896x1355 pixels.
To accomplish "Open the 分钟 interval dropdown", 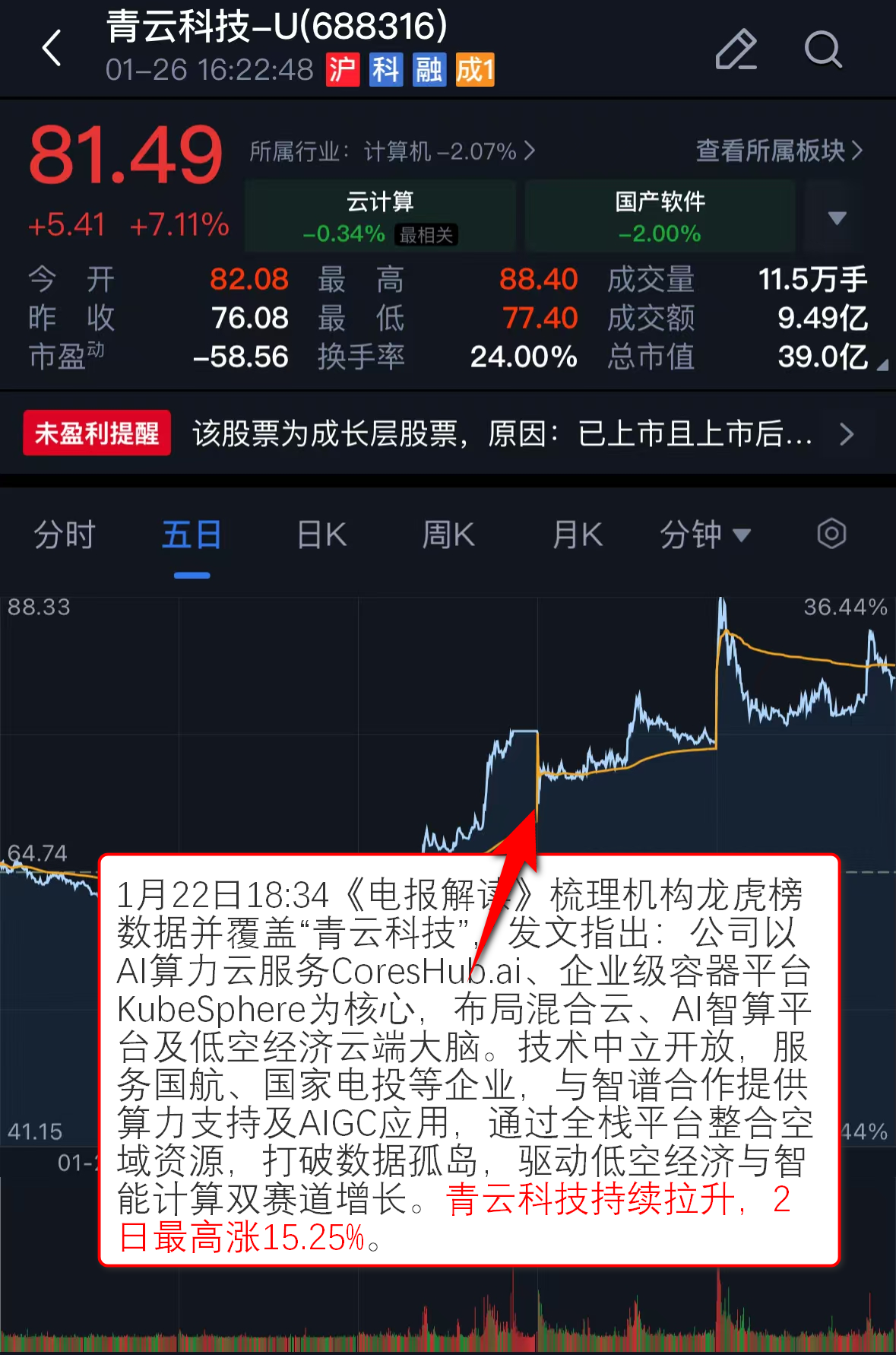I will (704, 535).
